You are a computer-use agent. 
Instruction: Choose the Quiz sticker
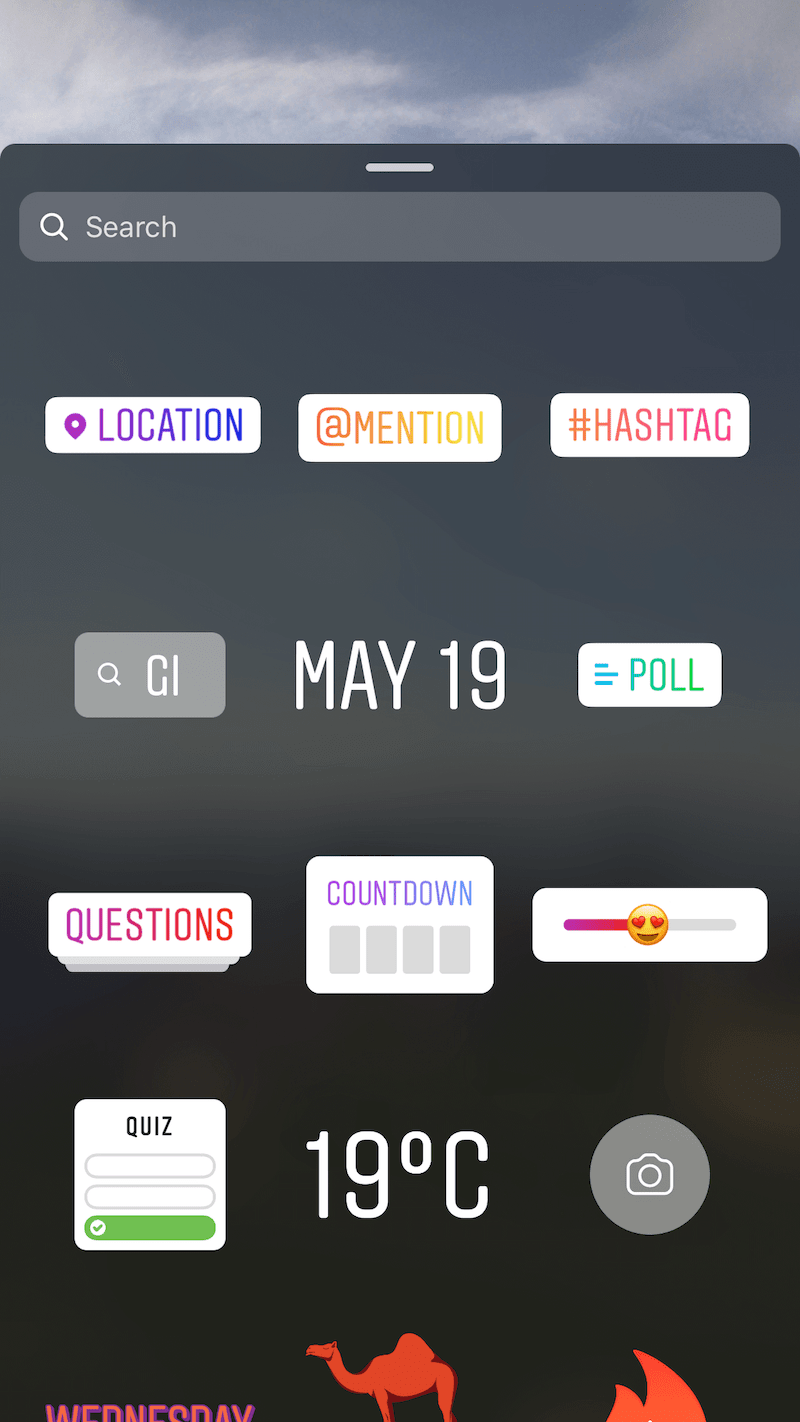tap(150, 1175)
